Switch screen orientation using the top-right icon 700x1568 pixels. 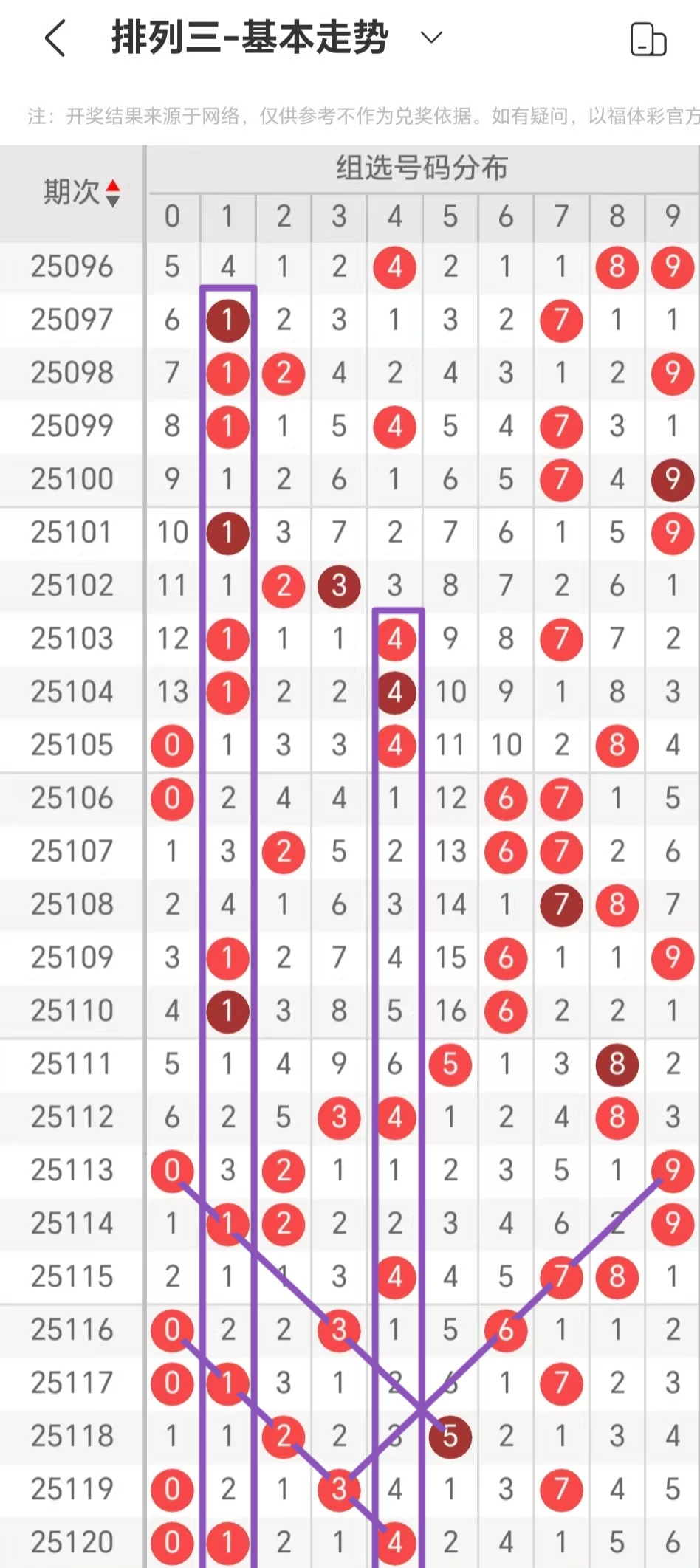(x=648, y=39)
